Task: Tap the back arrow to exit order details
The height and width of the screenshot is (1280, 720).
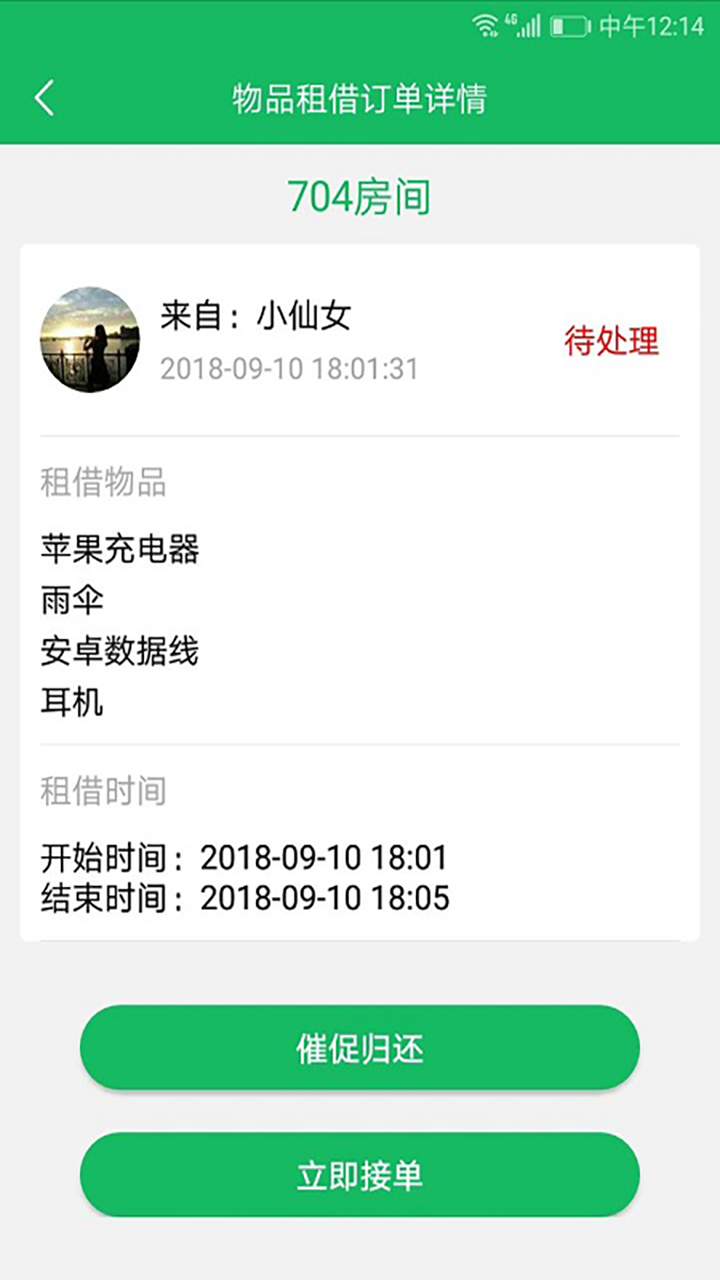Action: click(x=42, y=97)
